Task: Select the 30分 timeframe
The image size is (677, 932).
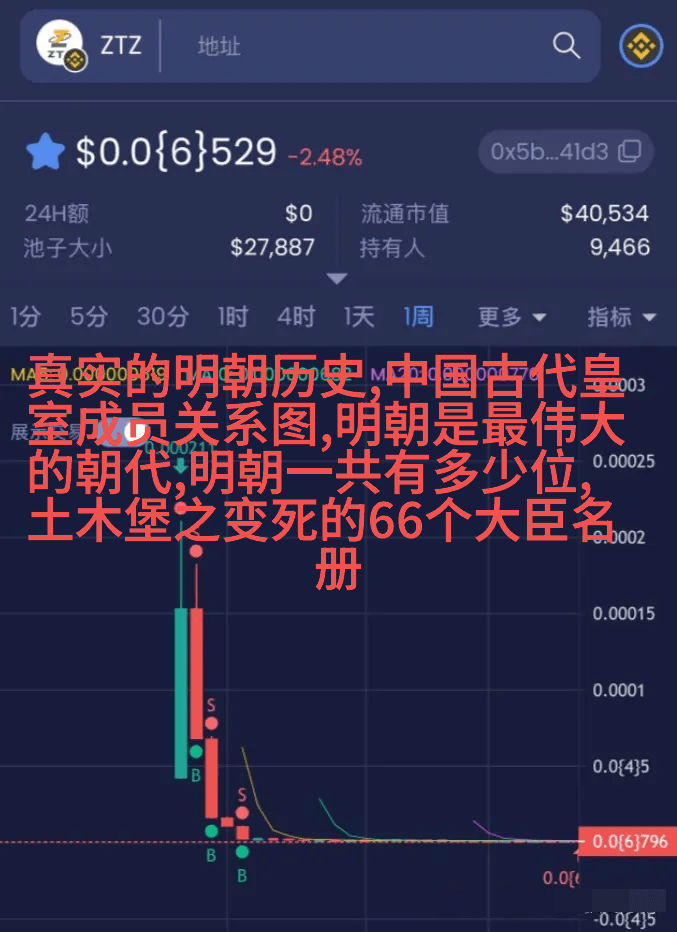Action: pyautogui.click(x=162, y=318)
